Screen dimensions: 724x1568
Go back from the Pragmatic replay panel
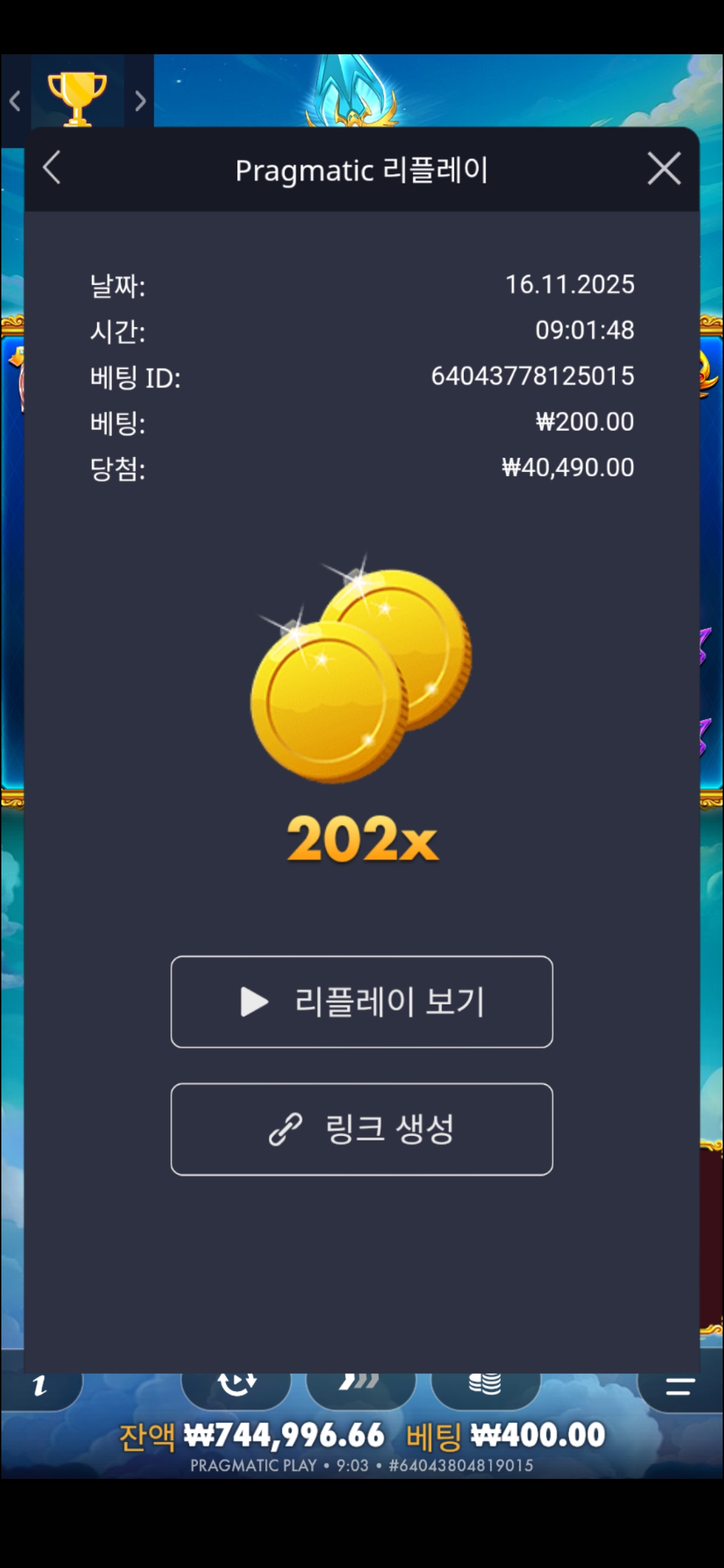point(52,168)
